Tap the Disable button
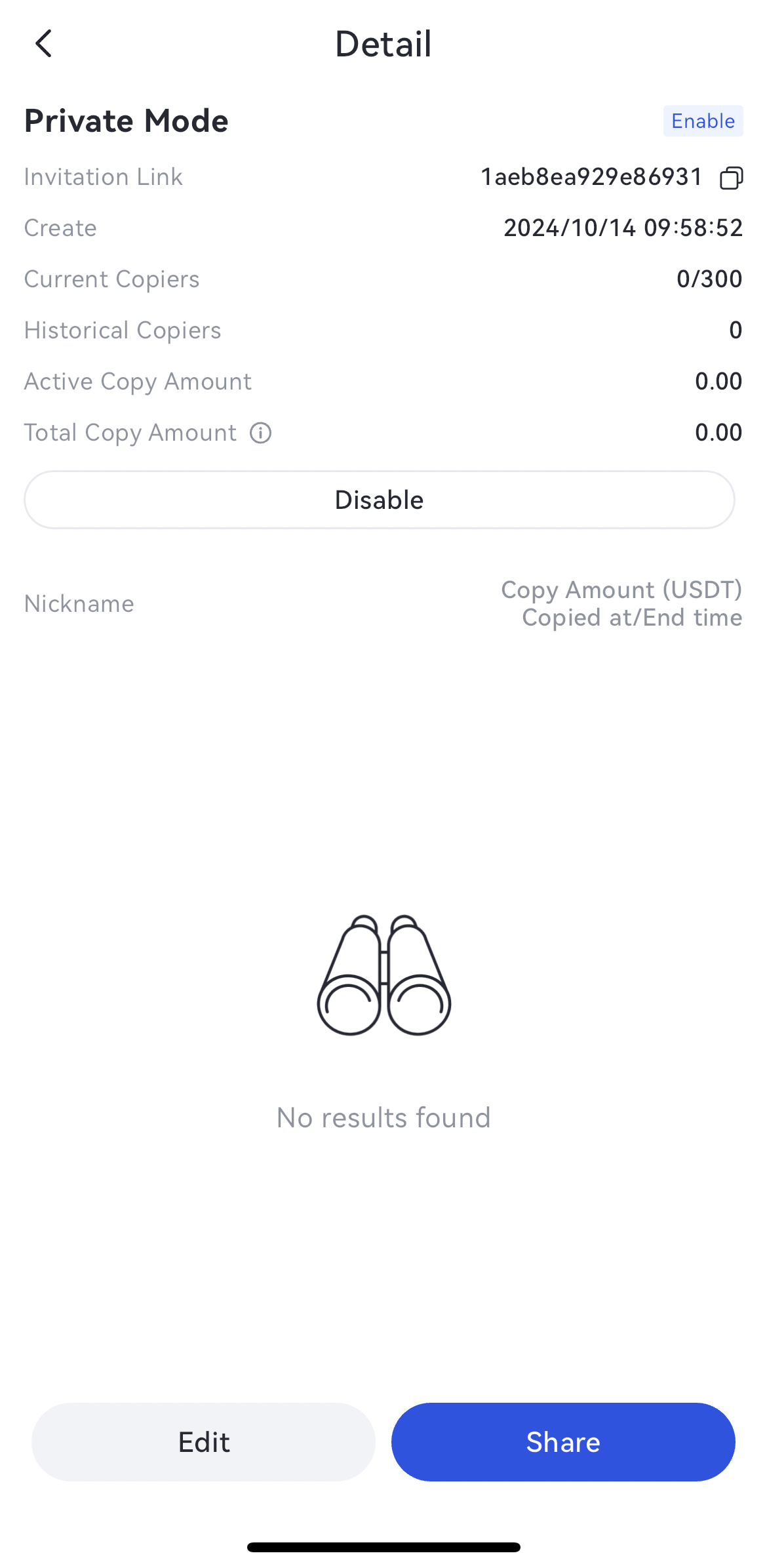 379,500
